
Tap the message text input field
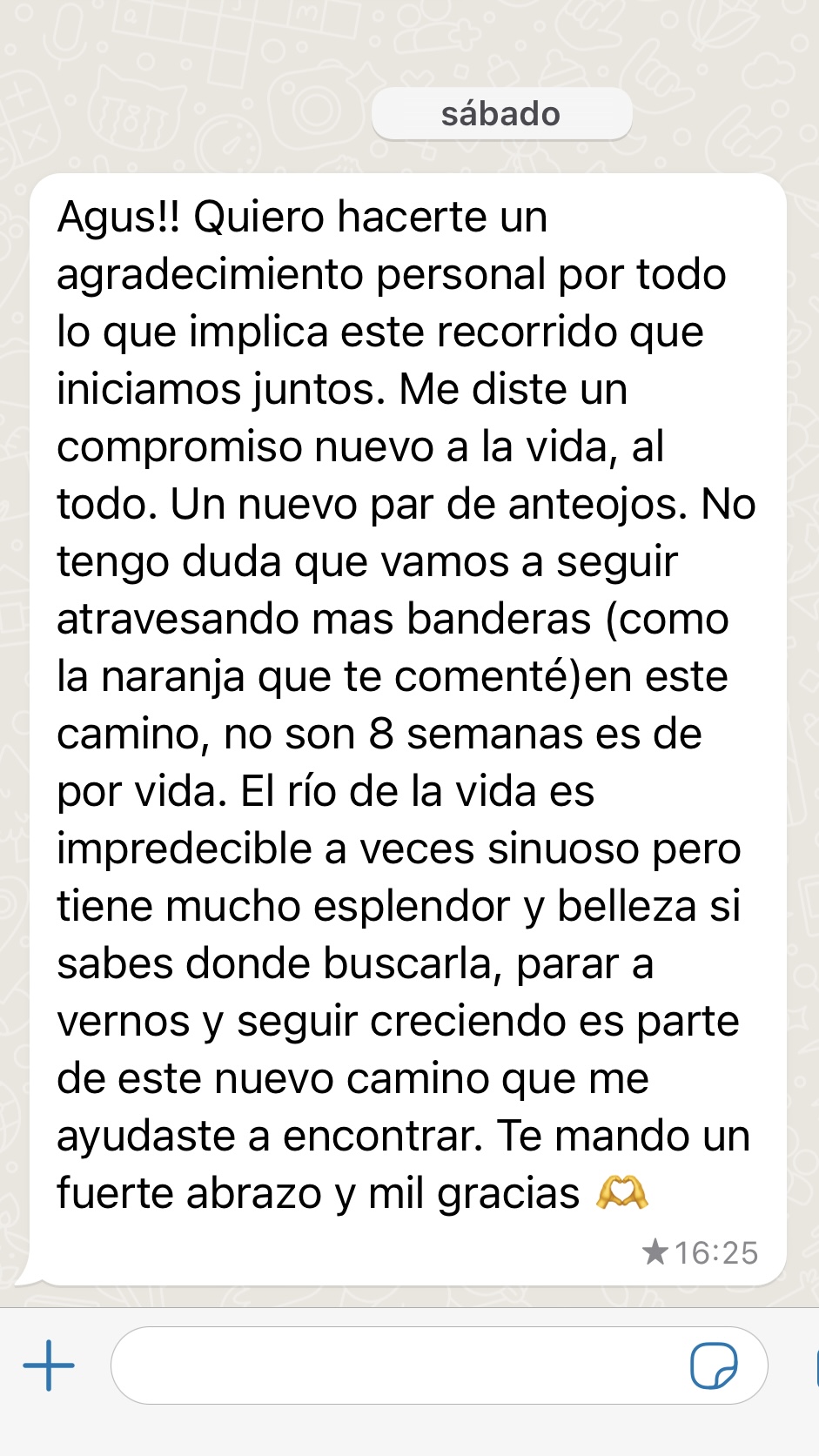439,1365
